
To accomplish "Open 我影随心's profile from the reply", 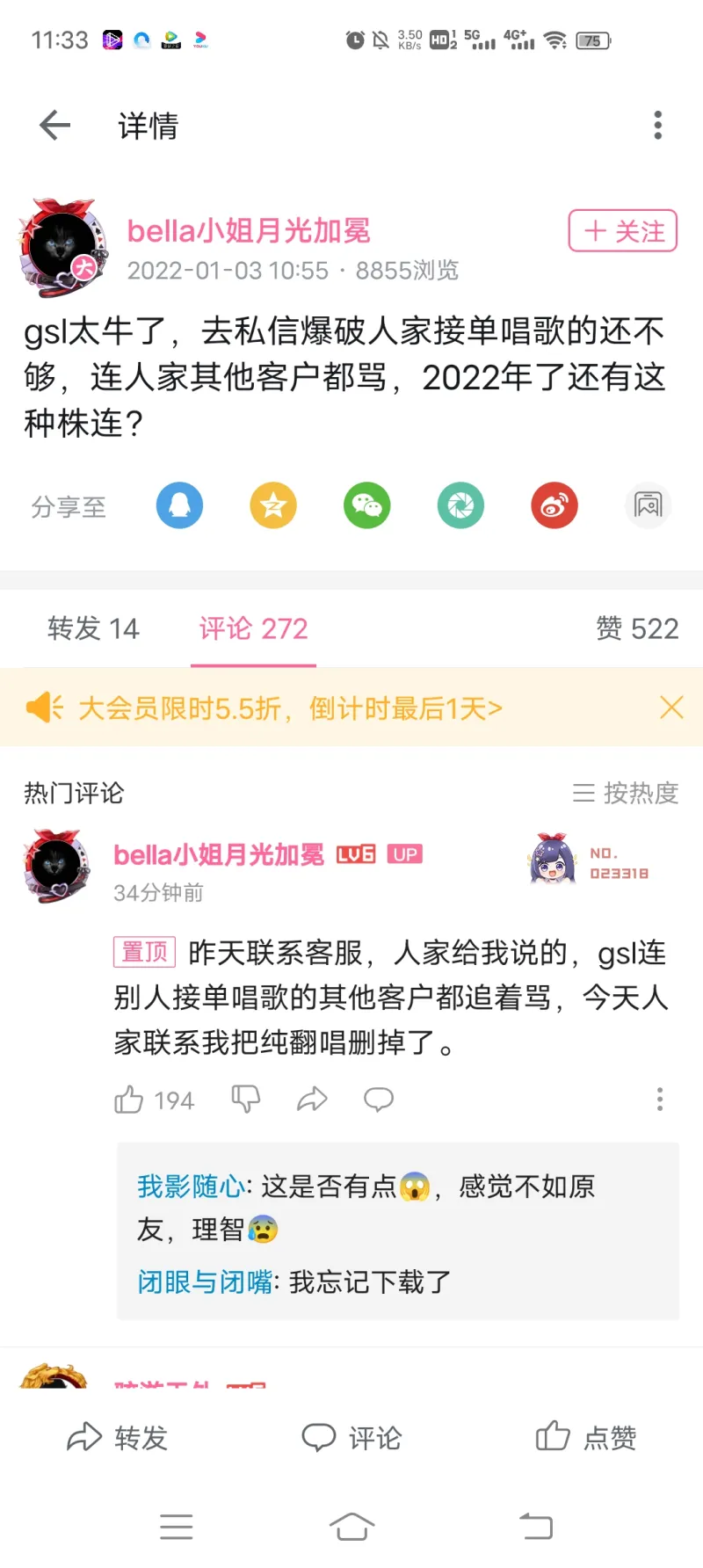I will point(191,1187).
